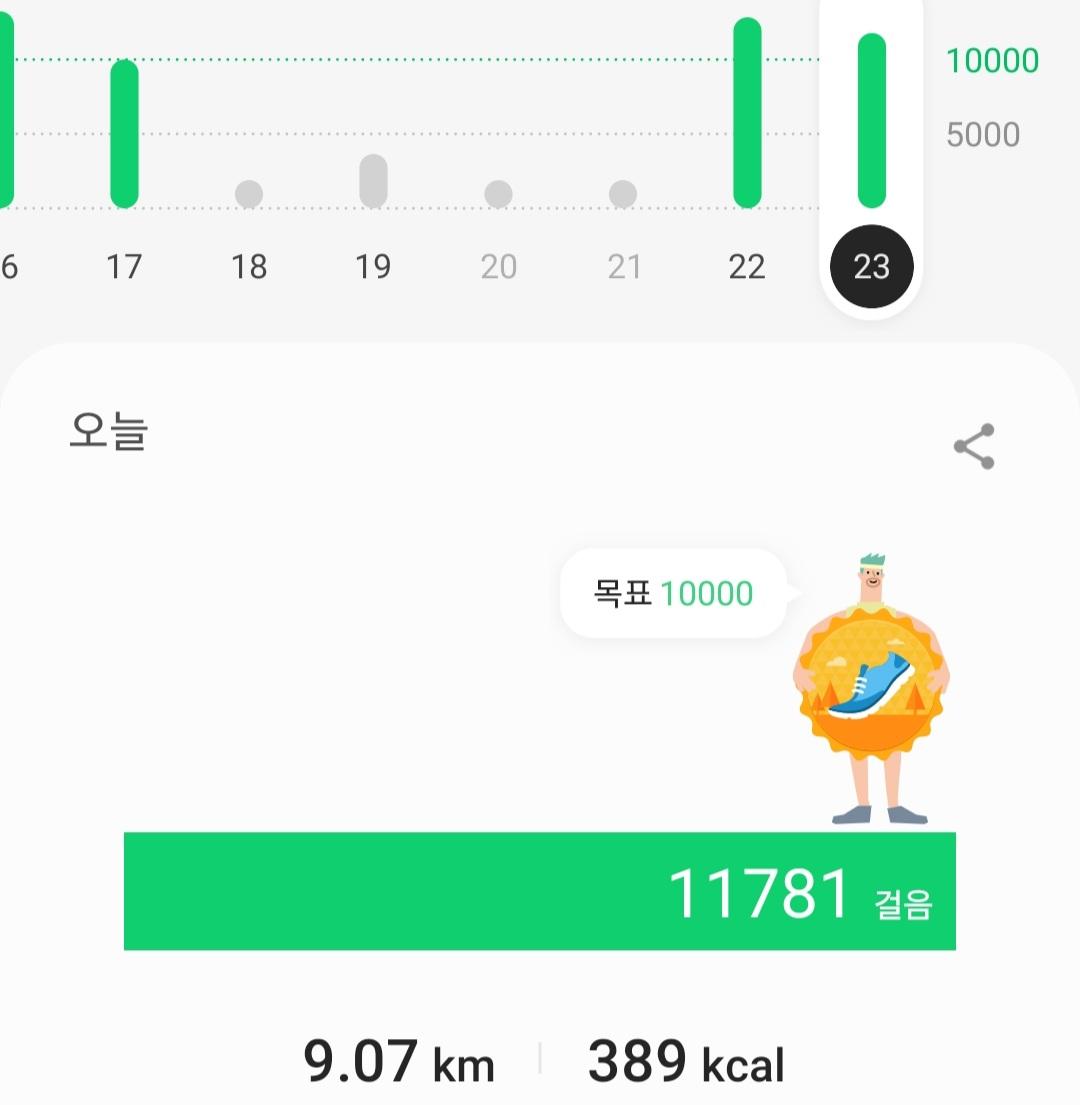This screenshot has width=1080, height=1105.
Task: Select day 17 in the step chart
Action: point(124,266)
